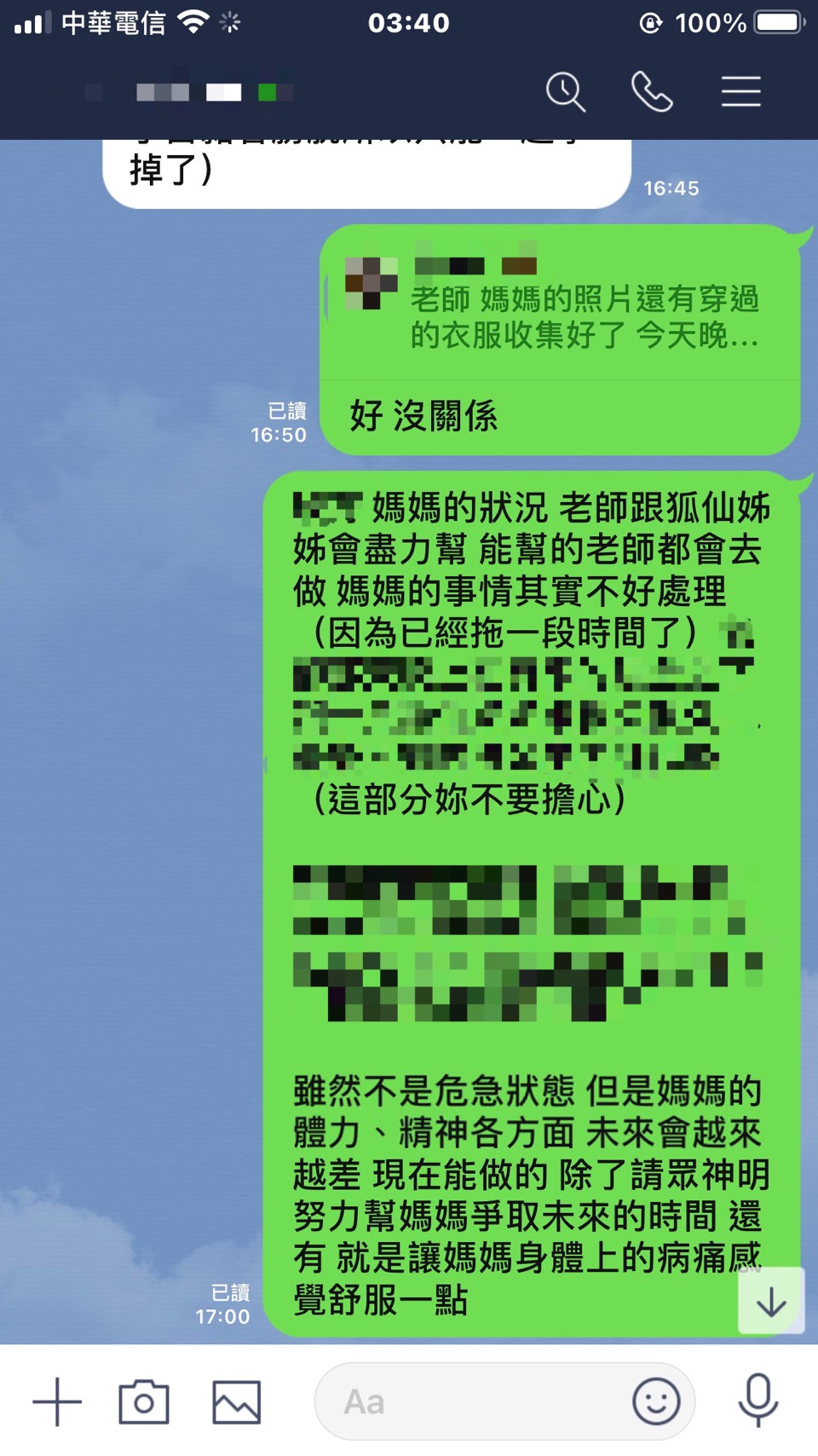Open the plus attachment menu
Image resolution: width=818 pixels, height=1456 pixels.
pyautogui.click(x=57, y=1401)
